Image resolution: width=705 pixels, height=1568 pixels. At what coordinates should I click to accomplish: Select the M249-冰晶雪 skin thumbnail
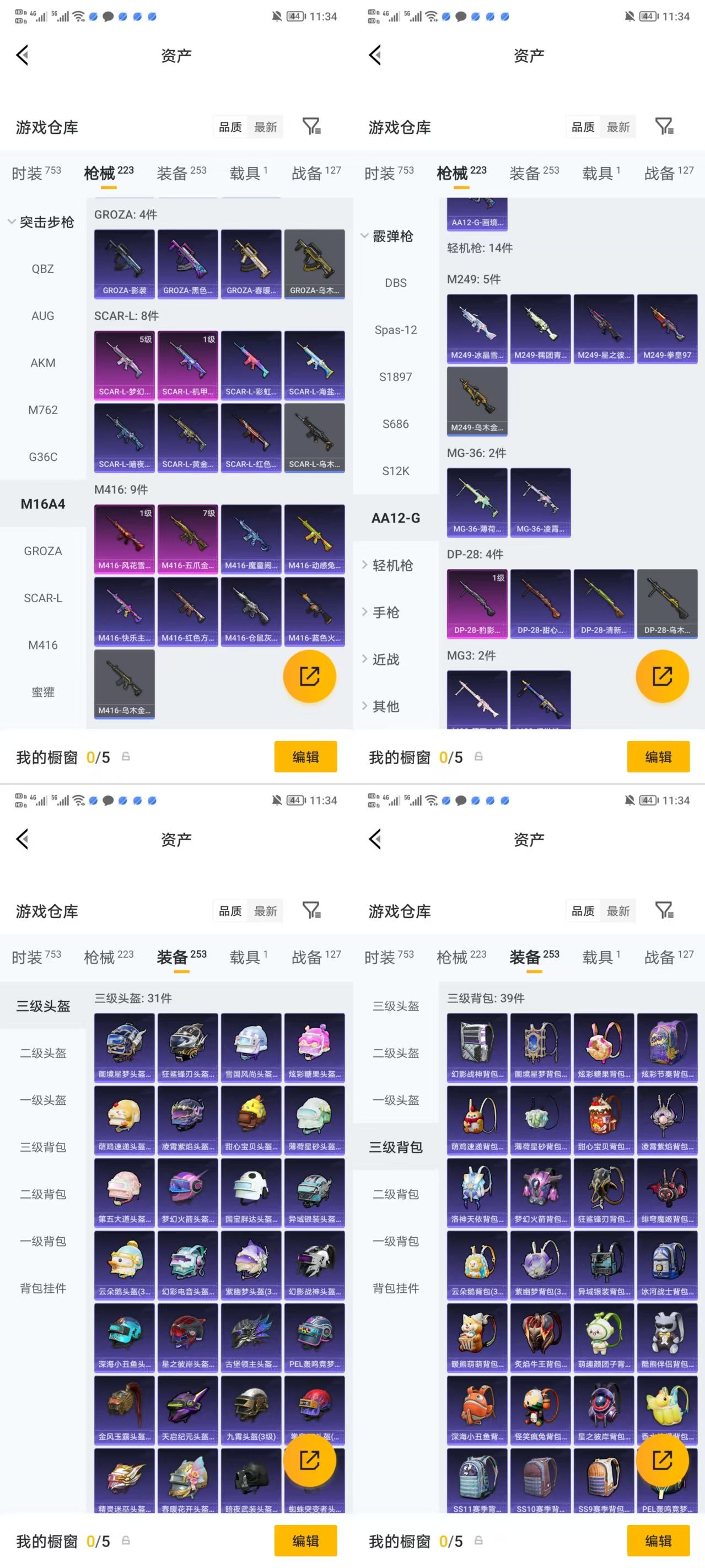point(478,327)
